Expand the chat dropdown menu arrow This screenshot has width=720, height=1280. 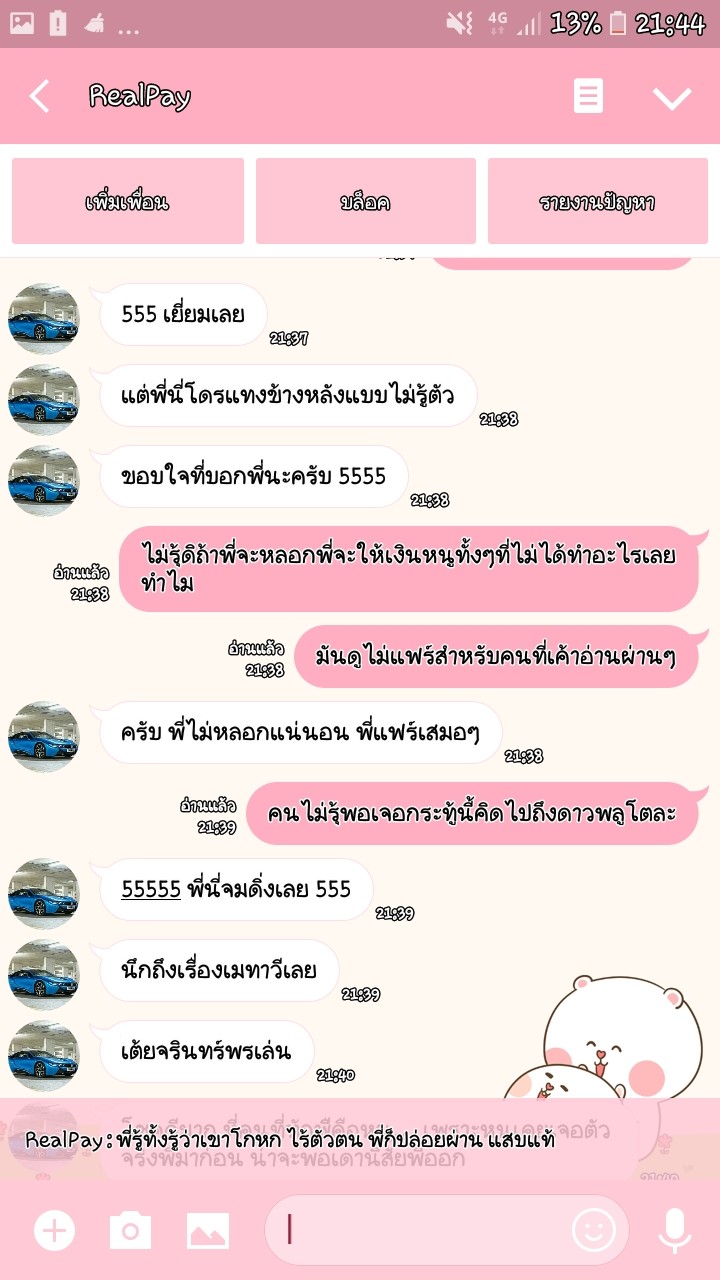pos(672,97)
